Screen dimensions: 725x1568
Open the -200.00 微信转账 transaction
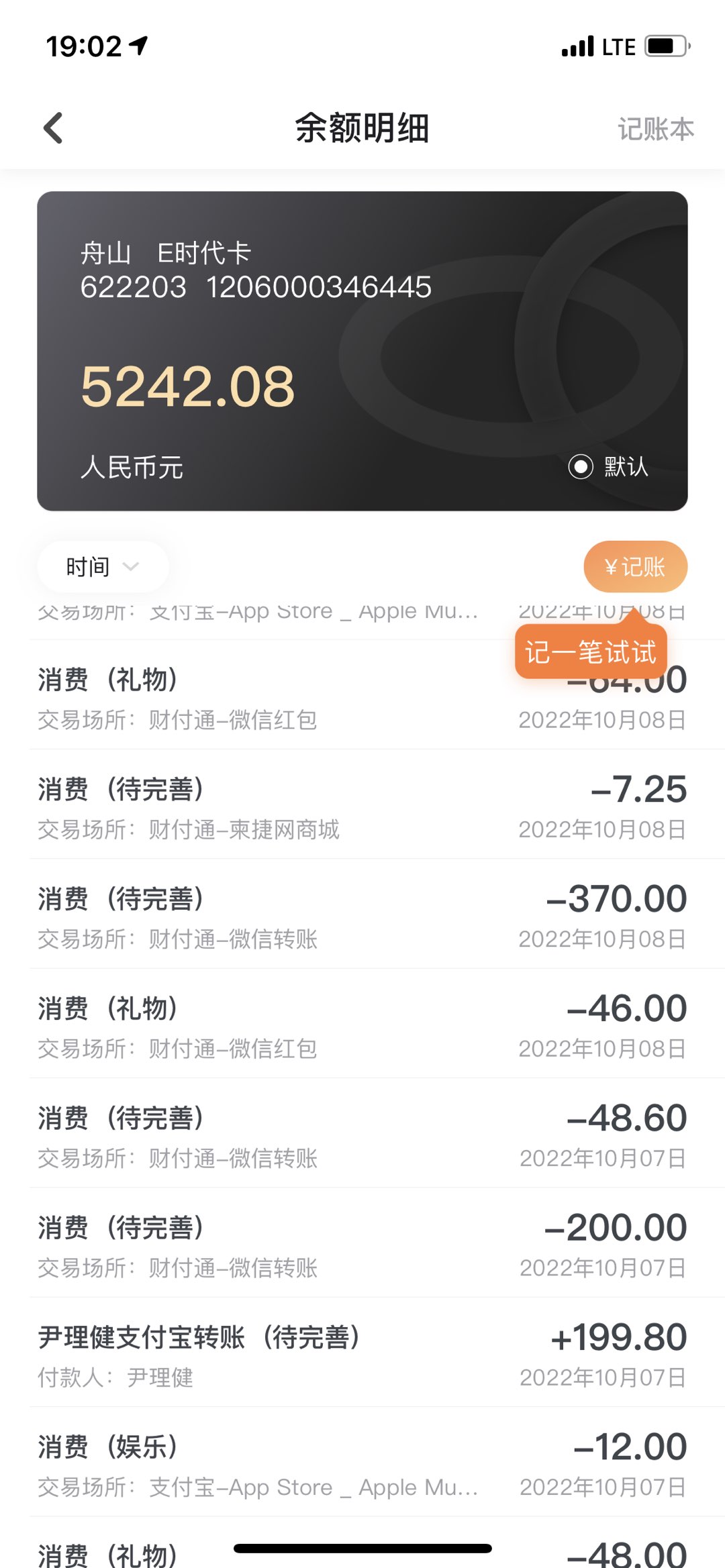click(x=362, y=1243)
